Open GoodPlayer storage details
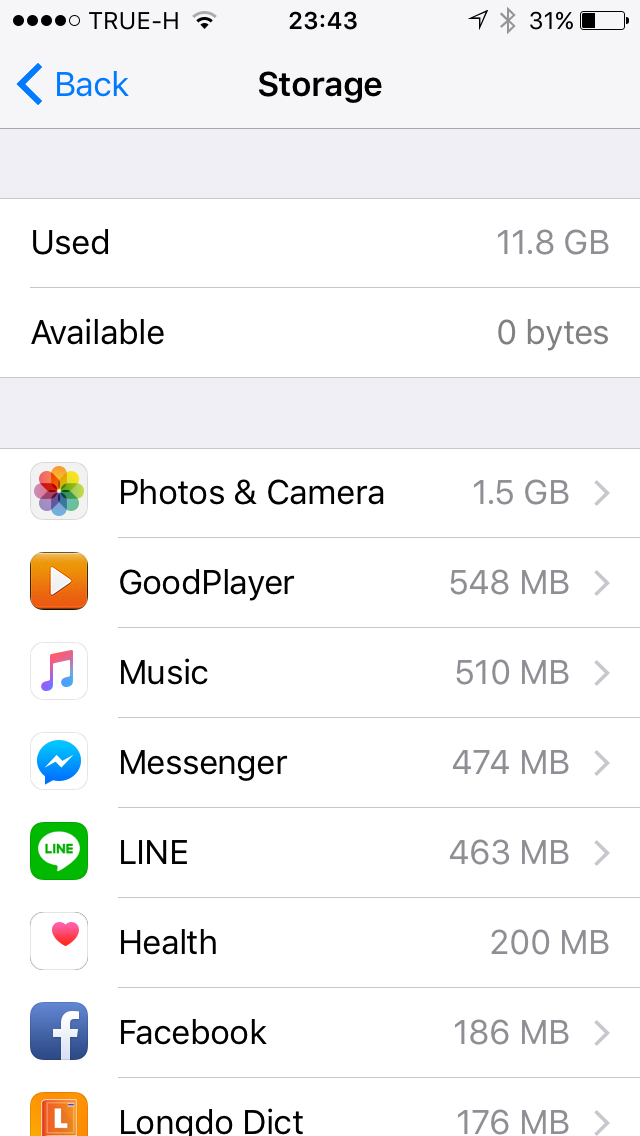Screen dimensions: 640x1136 pos(320,583)
